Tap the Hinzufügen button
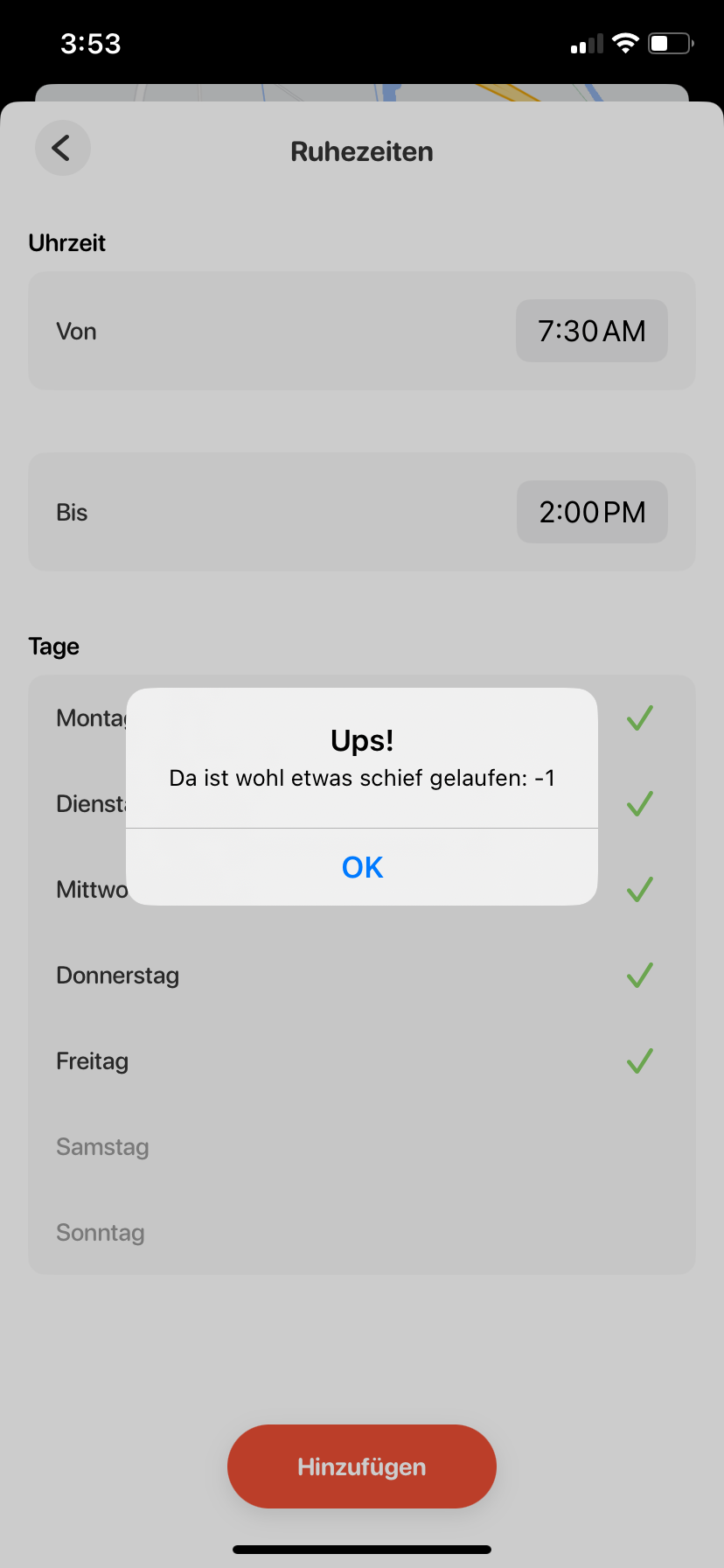The width and height of the screenshot is (724, 1568). 362,1466
